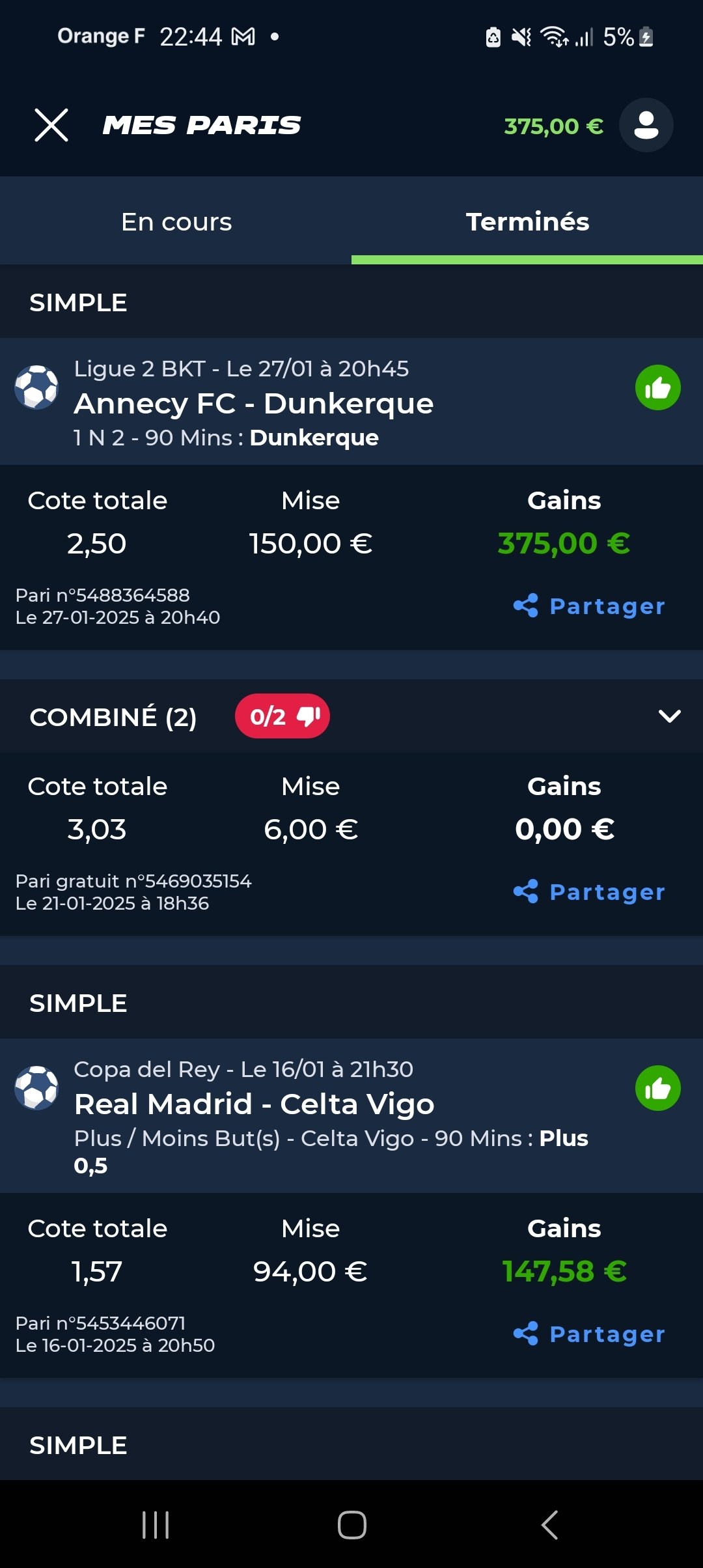Close the Mes Paris screen
The image size is (703, 1568).
point(51,125)
